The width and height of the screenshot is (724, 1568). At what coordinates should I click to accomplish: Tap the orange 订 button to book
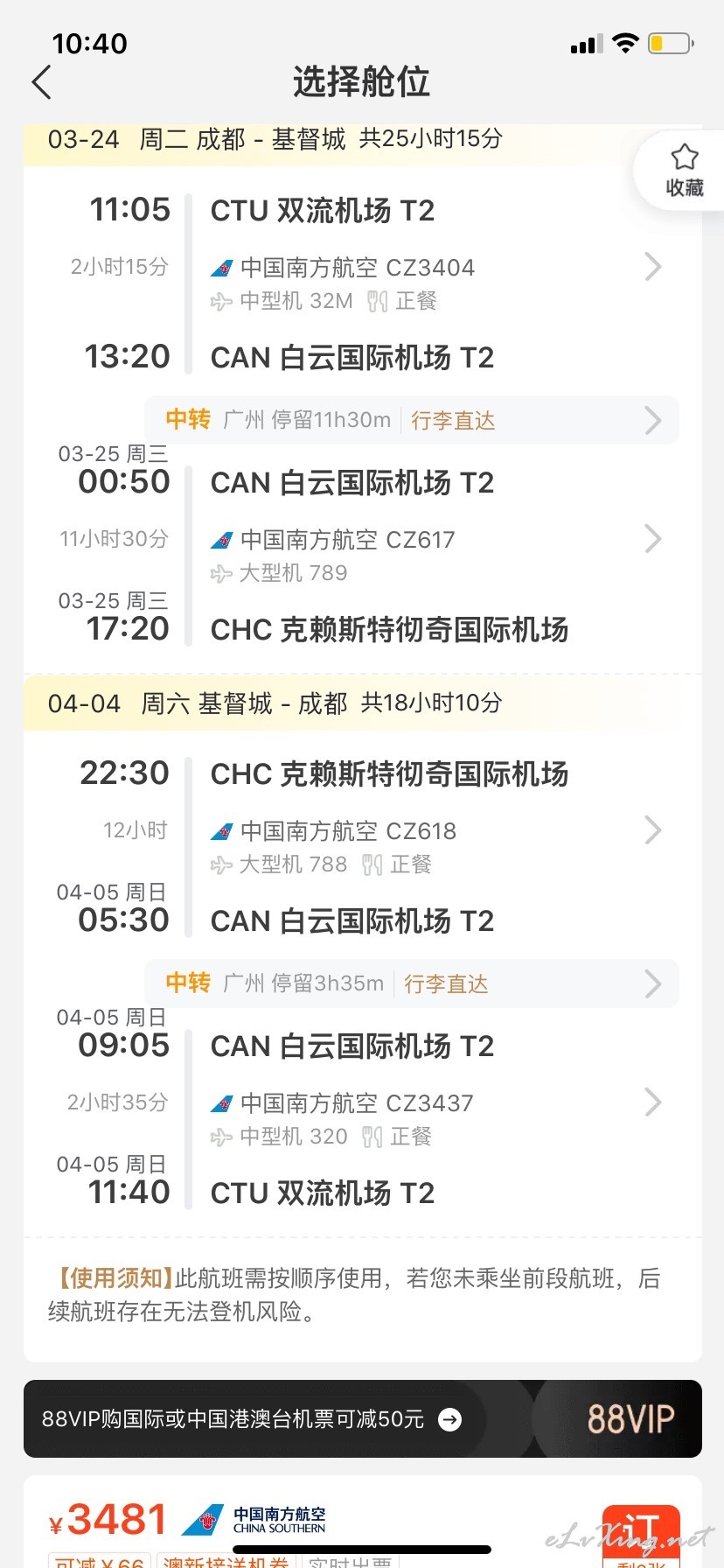click(x=641, y=1535)
